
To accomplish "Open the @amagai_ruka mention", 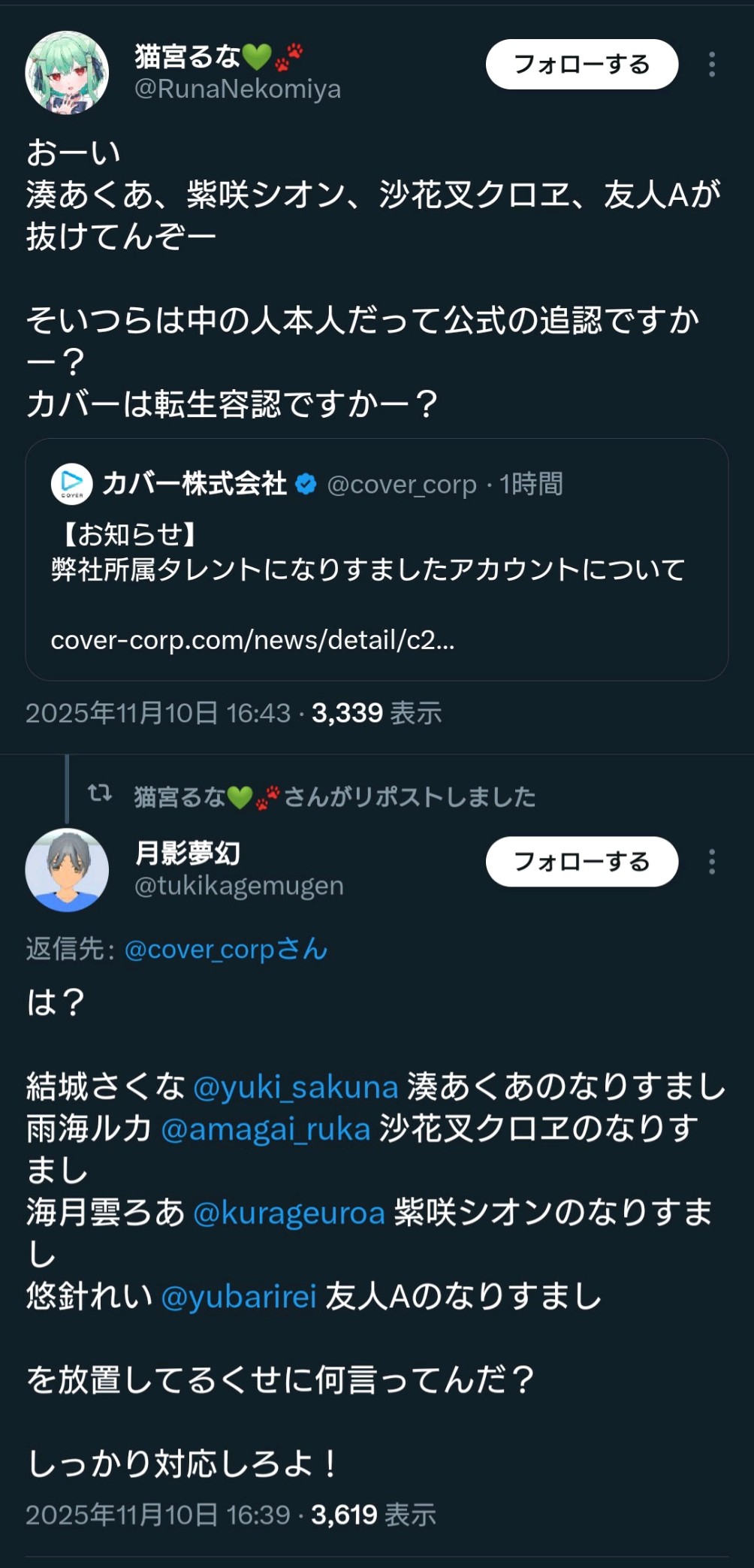I will pos(266,1129).
